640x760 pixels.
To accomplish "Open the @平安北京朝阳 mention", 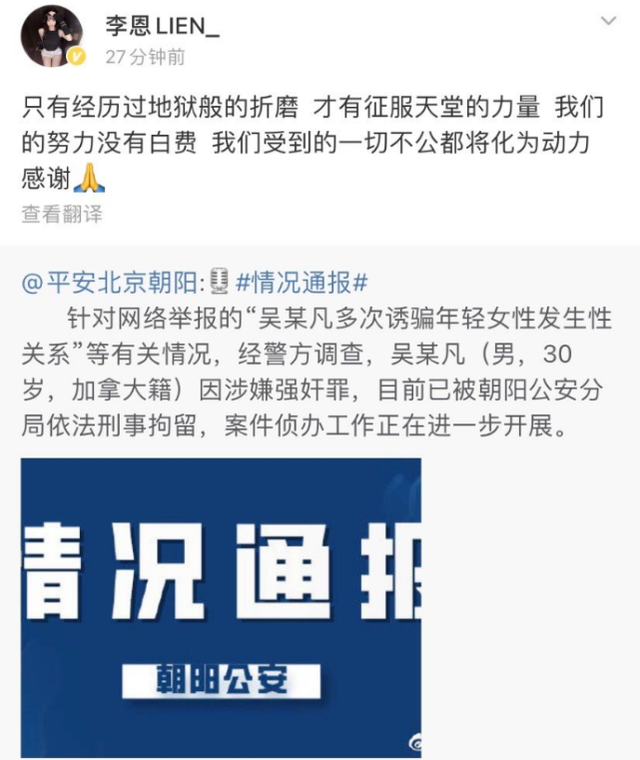I will (x=113, y=282).
